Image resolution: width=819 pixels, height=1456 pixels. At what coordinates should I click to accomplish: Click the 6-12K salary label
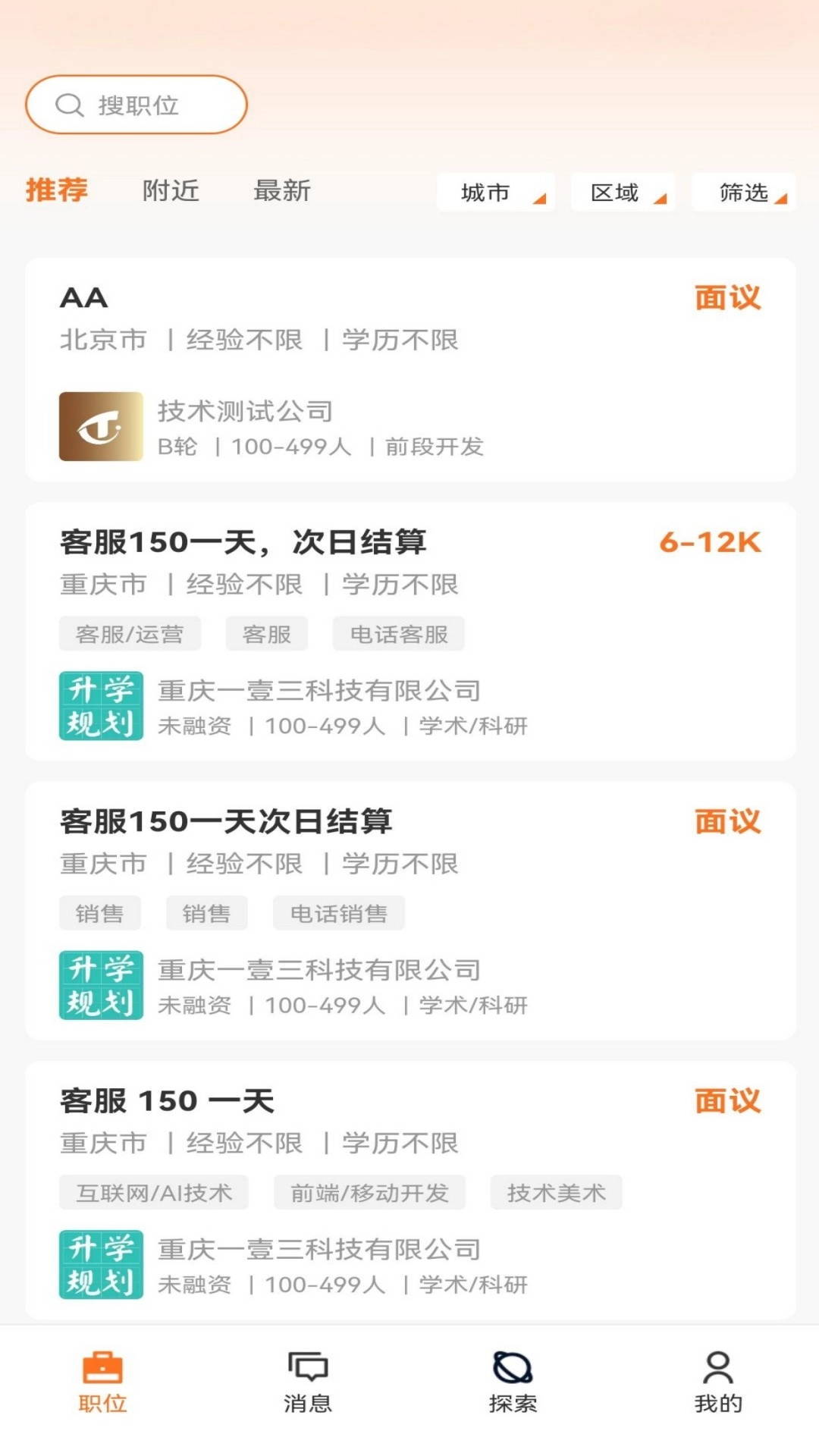[711, 541]
